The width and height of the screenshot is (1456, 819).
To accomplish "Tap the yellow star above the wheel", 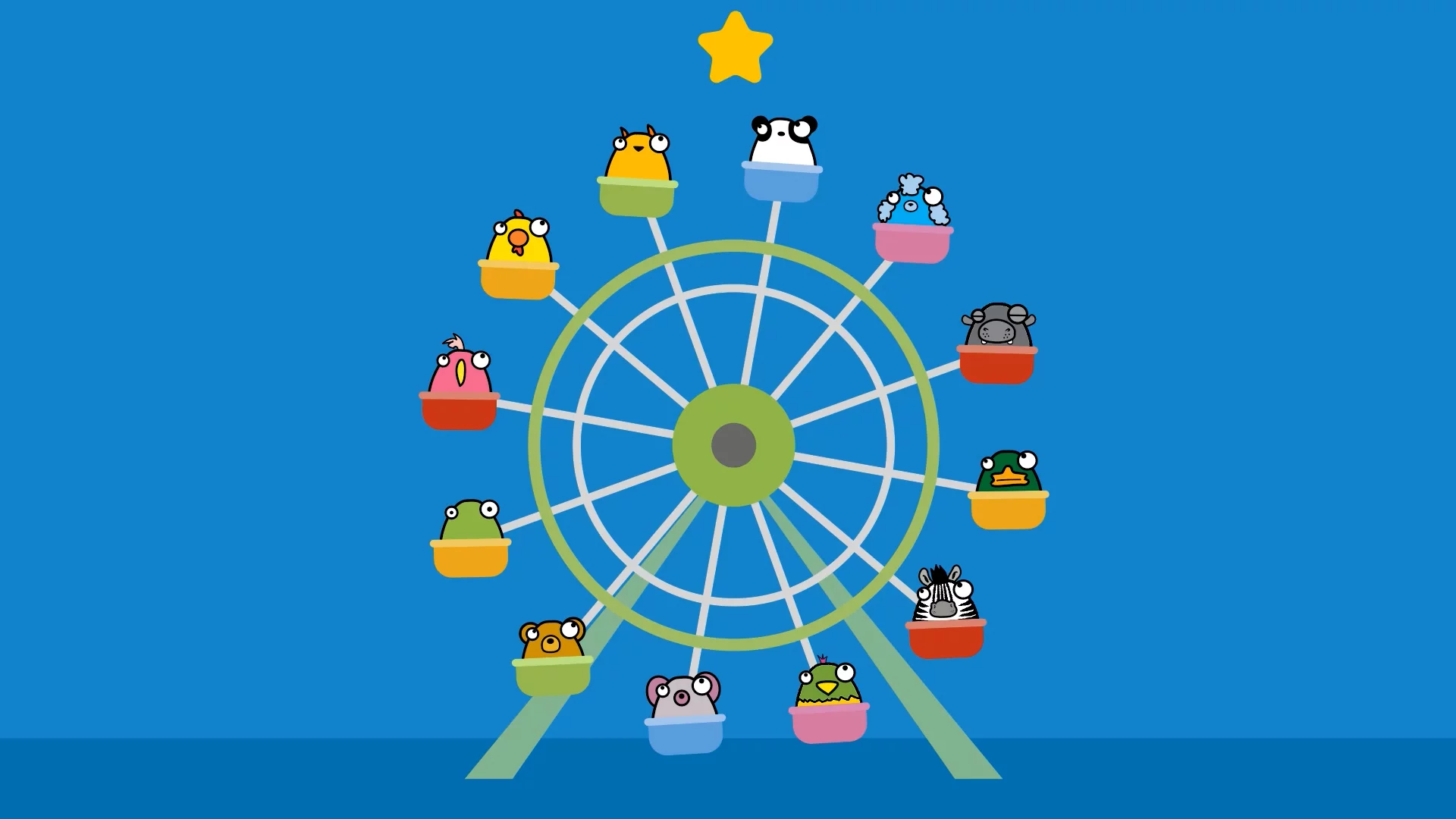I will point(735,48).
